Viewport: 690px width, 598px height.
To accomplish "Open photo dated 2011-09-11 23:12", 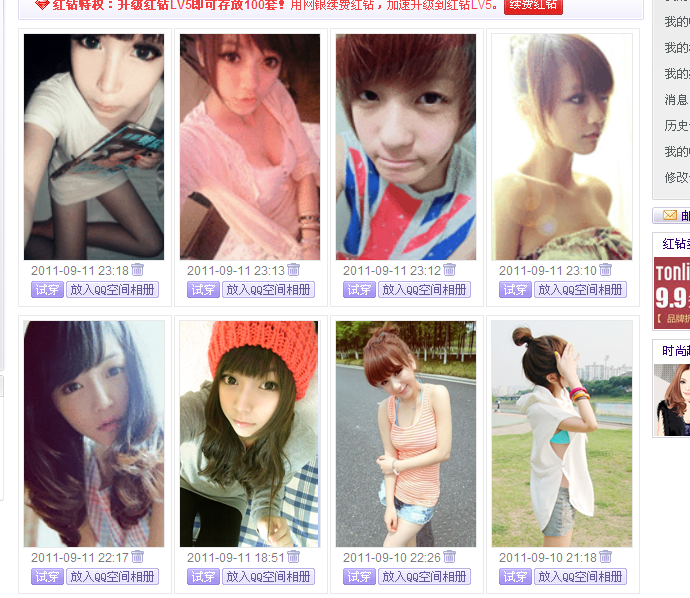I will tap(405, 147).
